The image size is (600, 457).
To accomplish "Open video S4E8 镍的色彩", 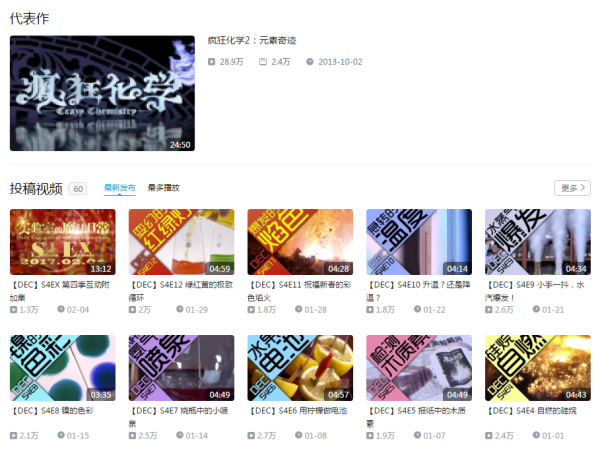I will pos(62,368).
